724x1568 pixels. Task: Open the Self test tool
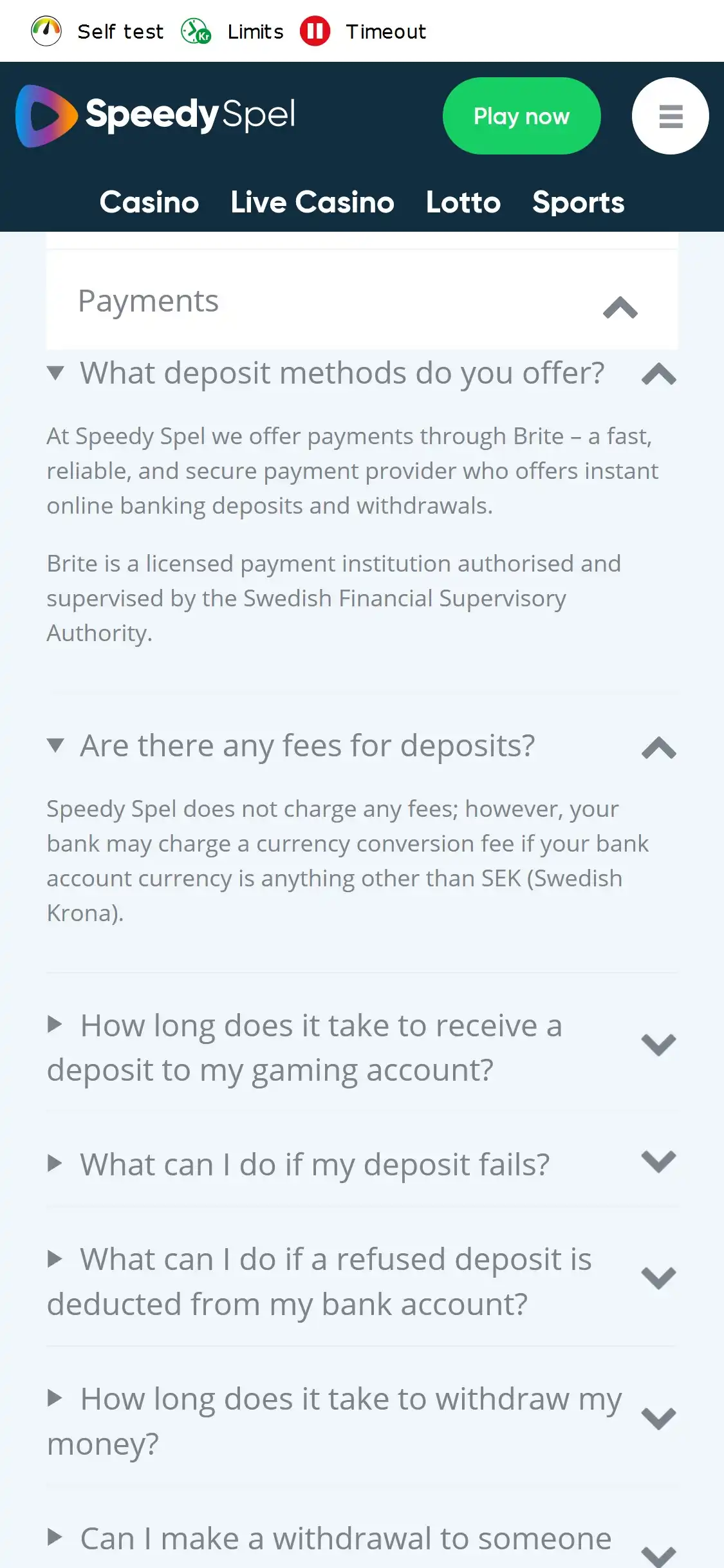coord(98,31)
